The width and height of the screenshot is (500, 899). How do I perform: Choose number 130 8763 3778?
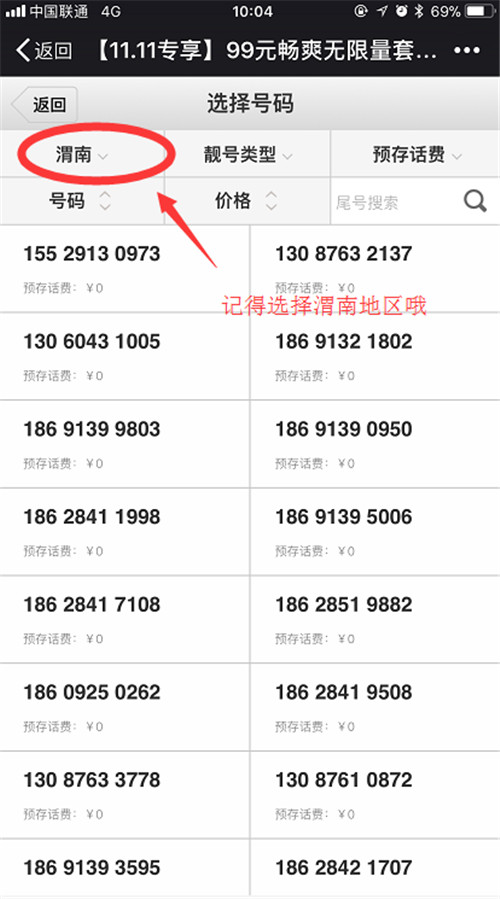pos(124,795)
